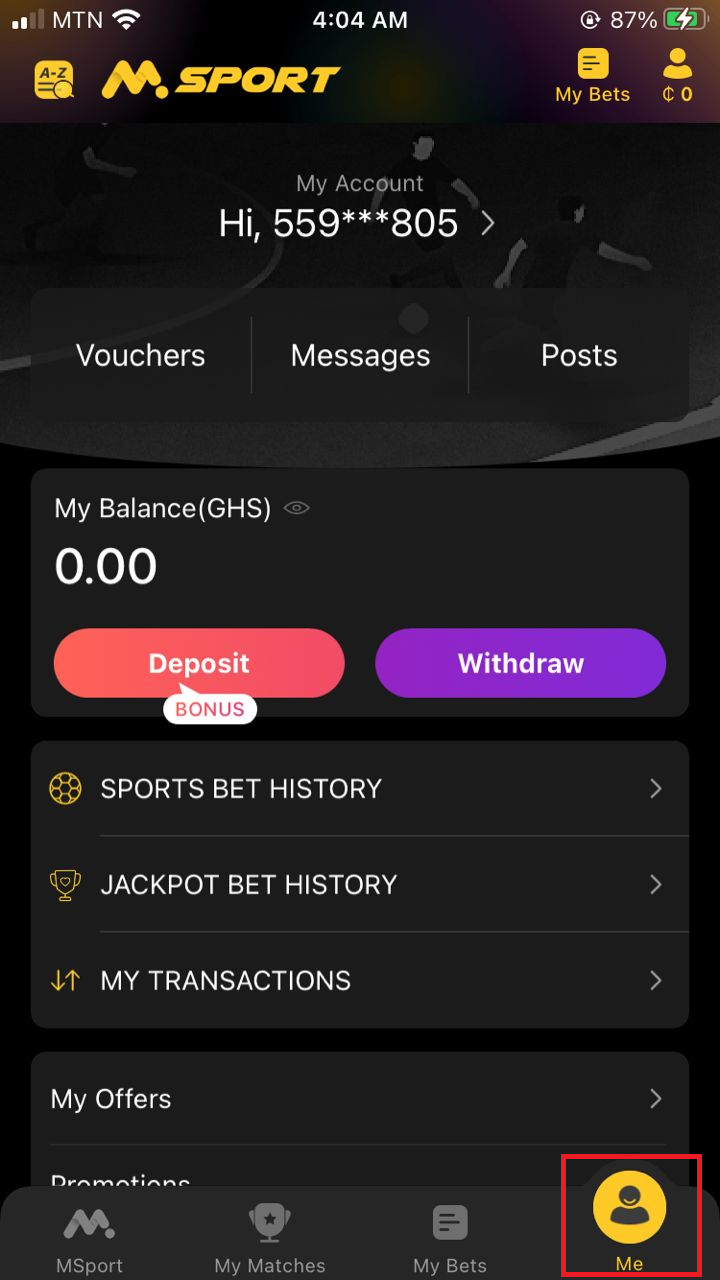View Posts
Screen dimensions: 720x1280
579,355
